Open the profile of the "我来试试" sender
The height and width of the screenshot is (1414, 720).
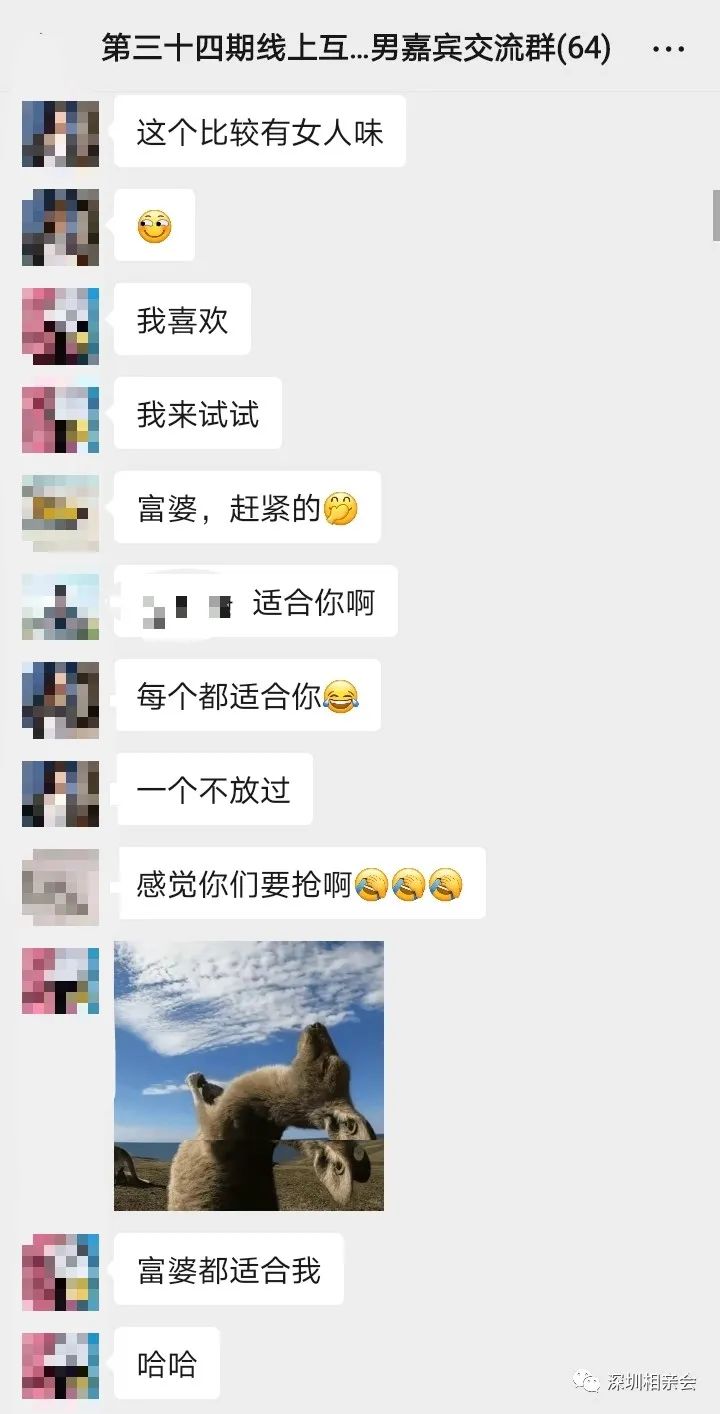tap(61, 418)
